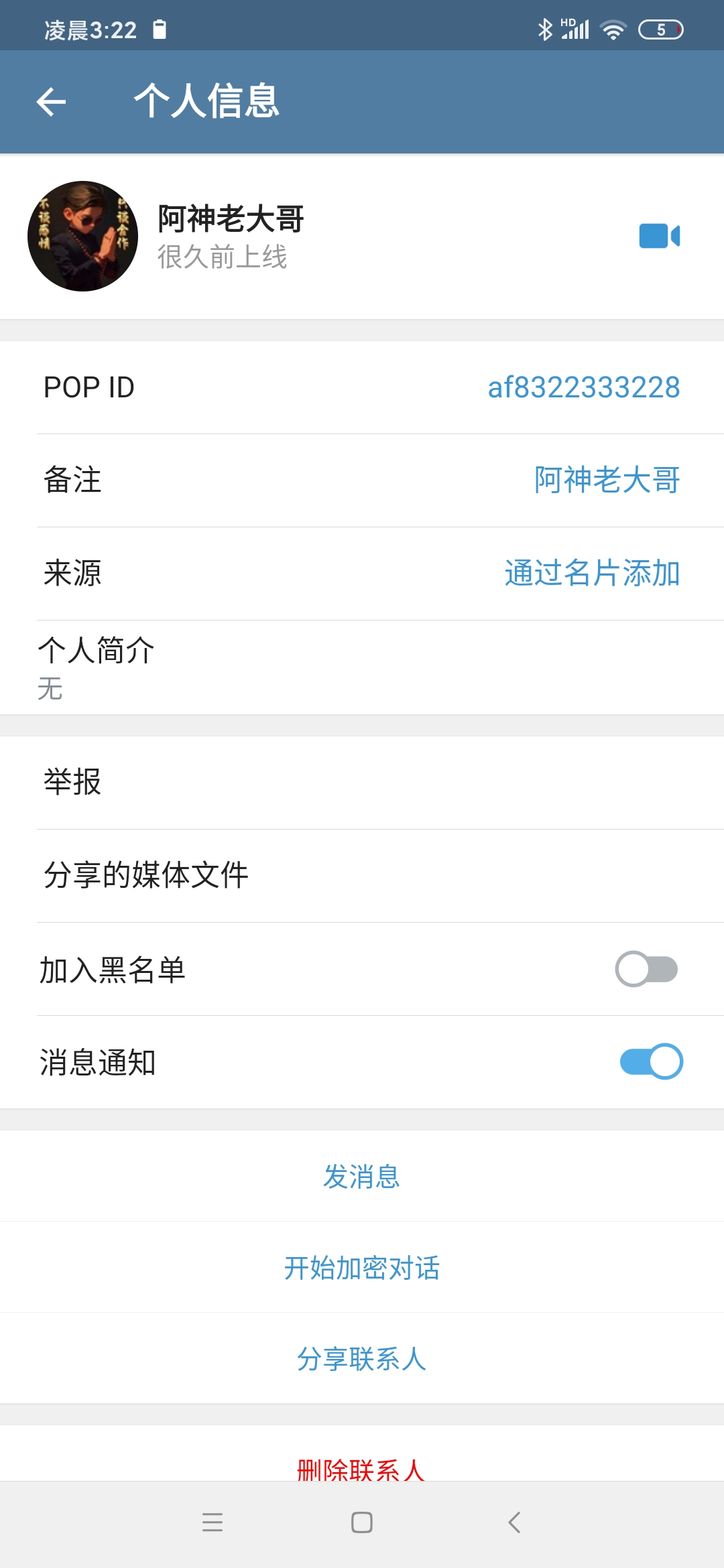Tap the system home button
724x1568 pixels.
362,1522
